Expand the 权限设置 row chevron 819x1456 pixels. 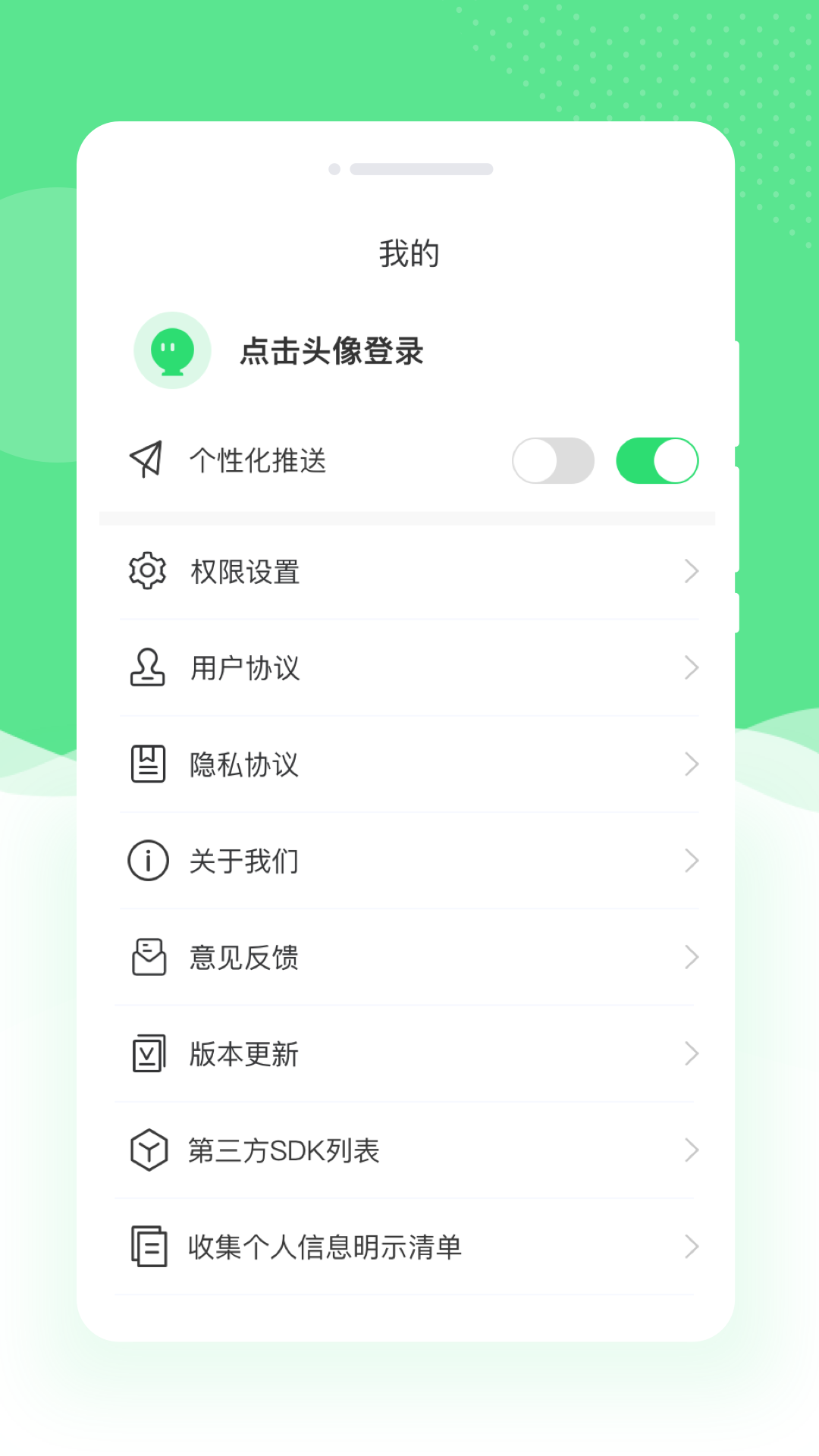coord(691,571)
